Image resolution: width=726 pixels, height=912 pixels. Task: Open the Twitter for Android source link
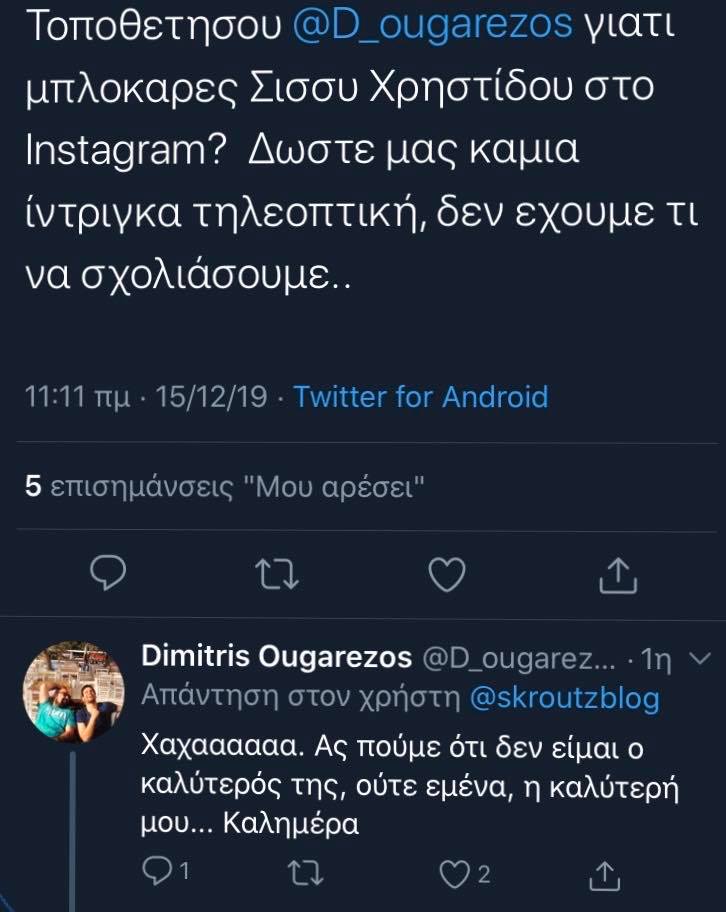421,397
